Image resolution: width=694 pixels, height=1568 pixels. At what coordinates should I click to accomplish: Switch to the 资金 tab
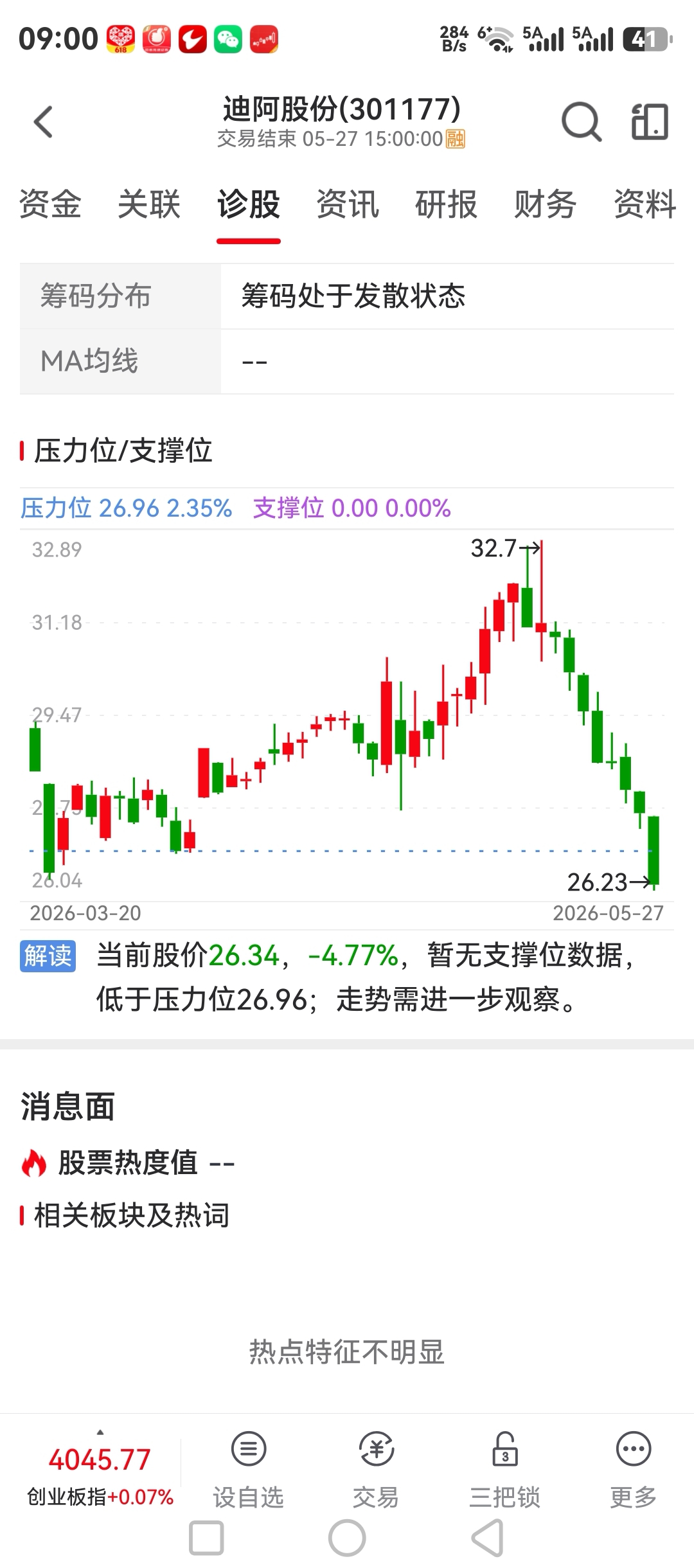pyautogui.click(x=50, y=204)
